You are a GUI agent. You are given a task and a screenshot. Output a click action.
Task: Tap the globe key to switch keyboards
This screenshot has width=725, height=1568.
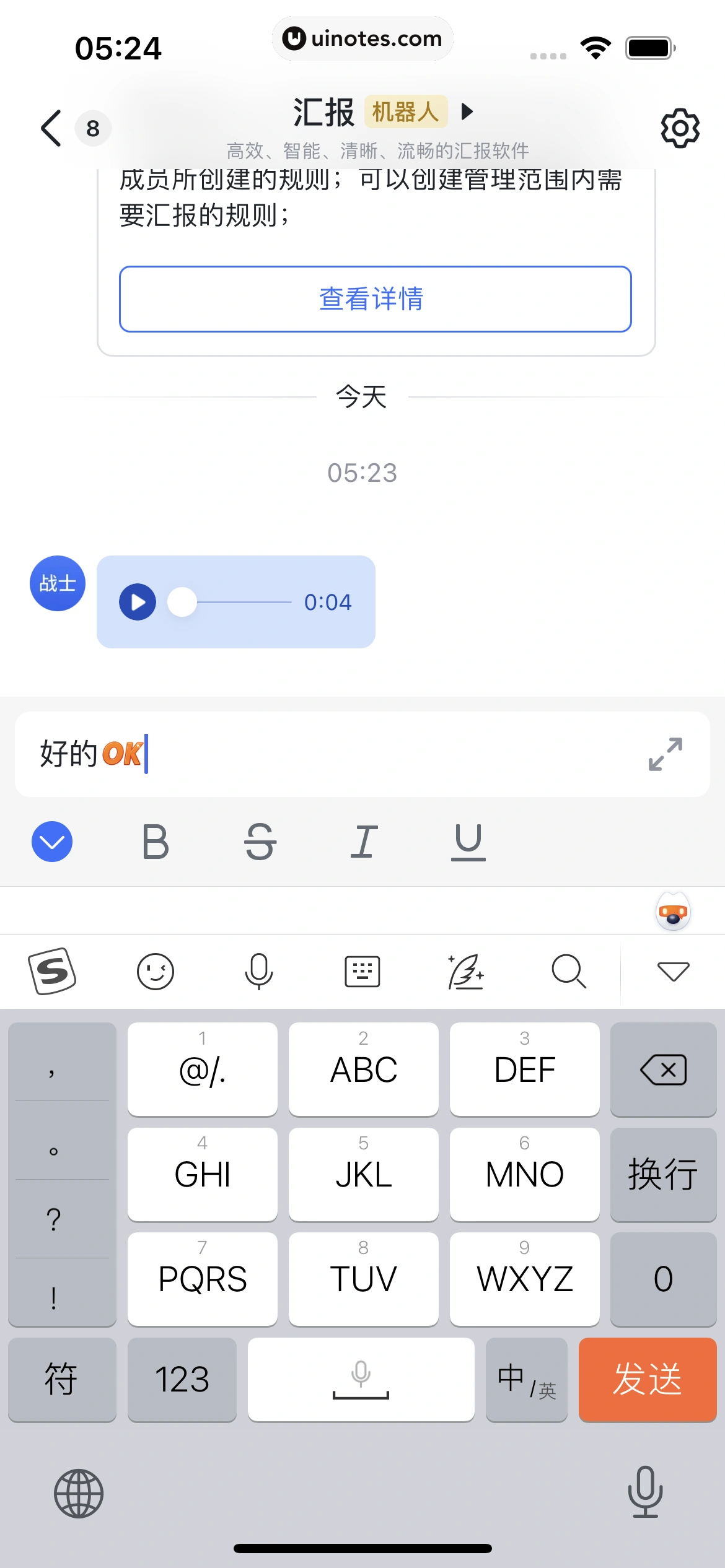tap(77, 1494)
